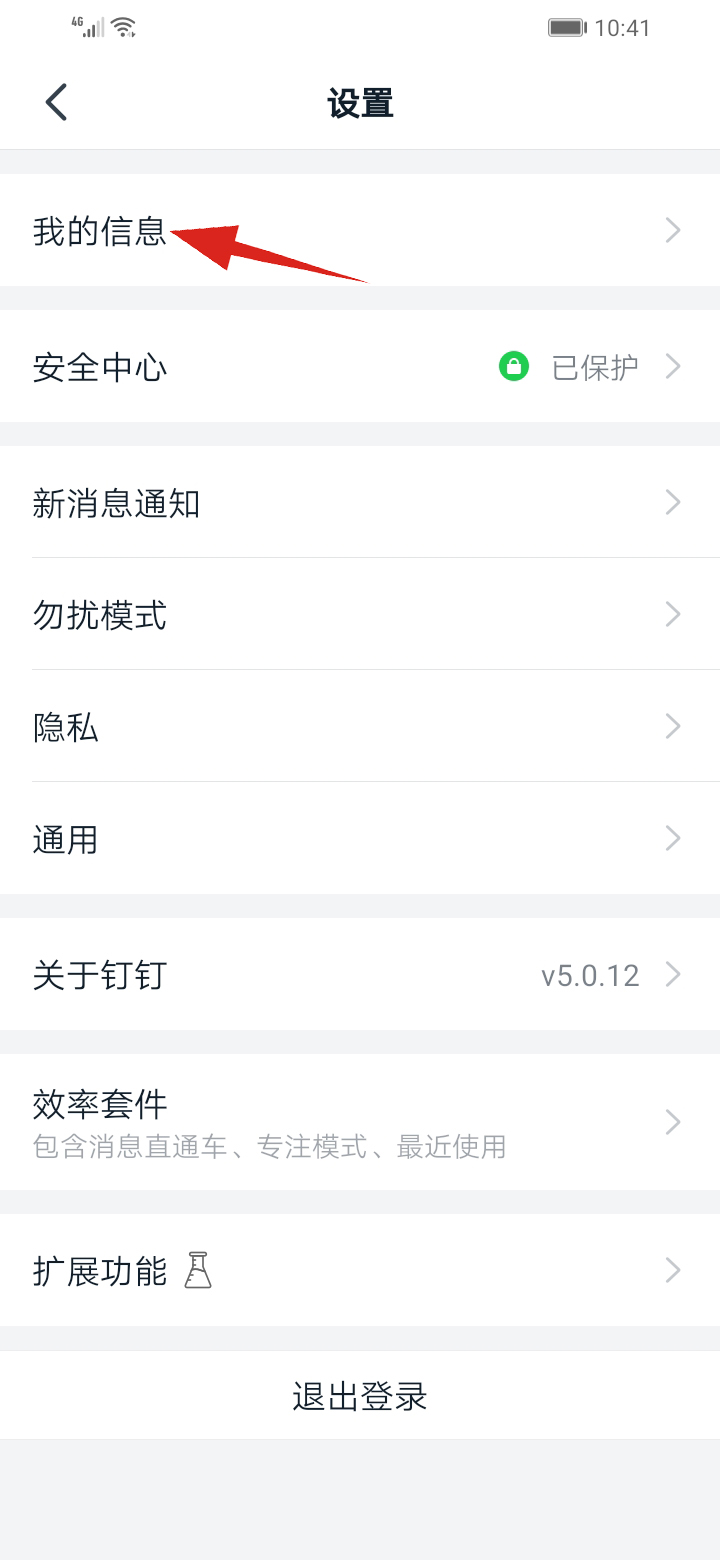Tap the battery icon in the status bar

(566, 27)
